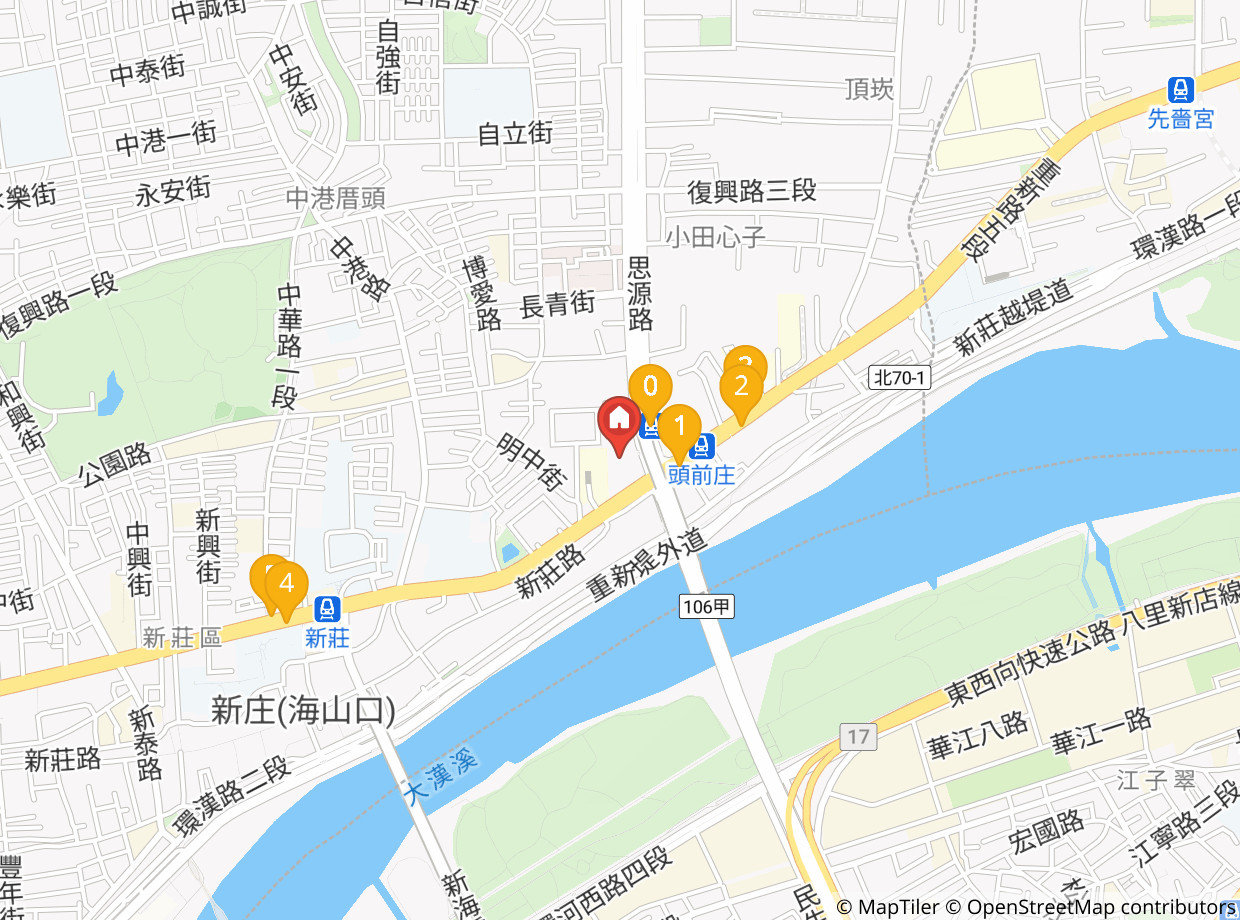Open the orange marker numbered 1
This screenshot has height=920, width=1240.
pos(679,426)
